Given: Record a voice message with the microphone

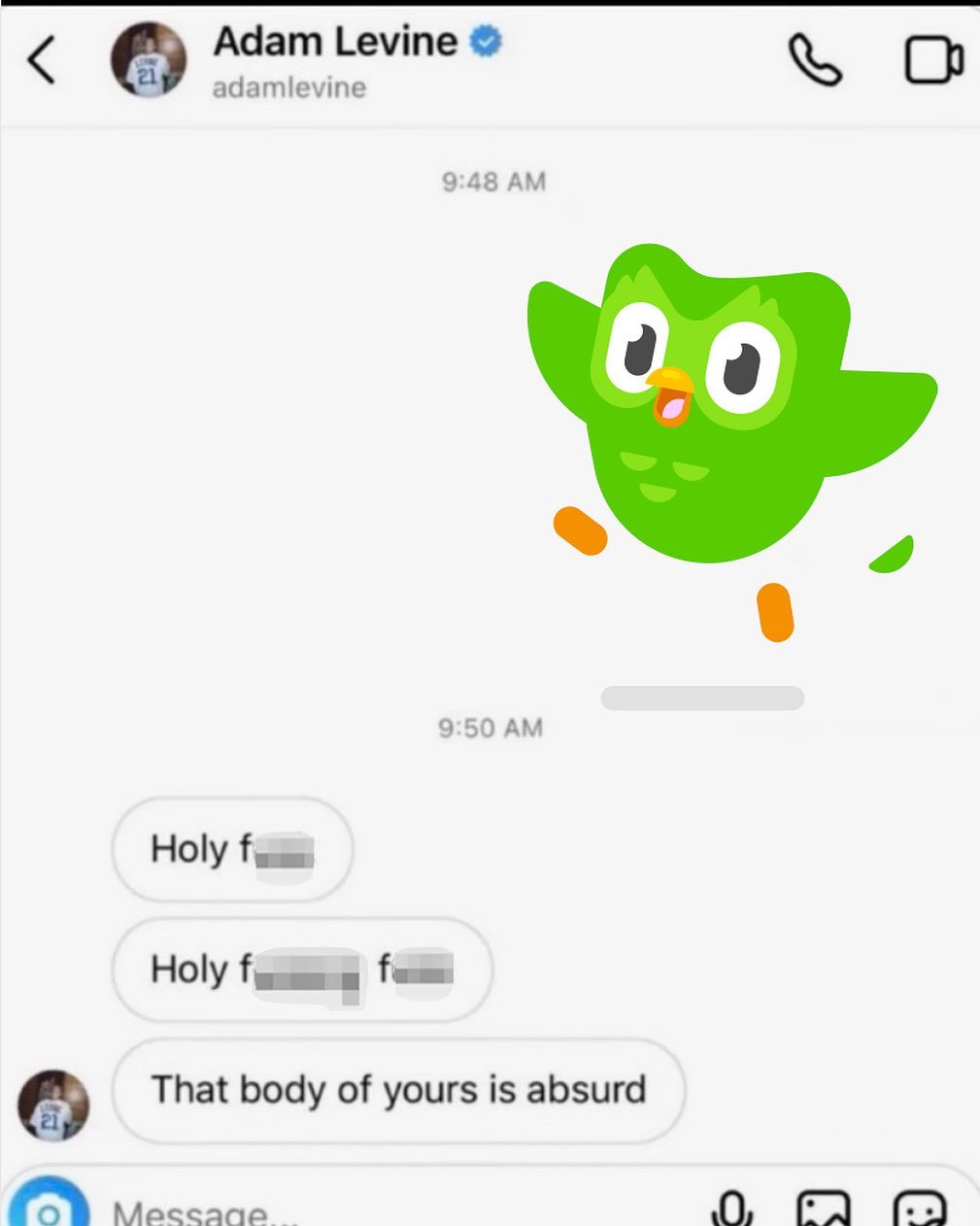Looking at the screenshot, I should (x=732, y=1209).
